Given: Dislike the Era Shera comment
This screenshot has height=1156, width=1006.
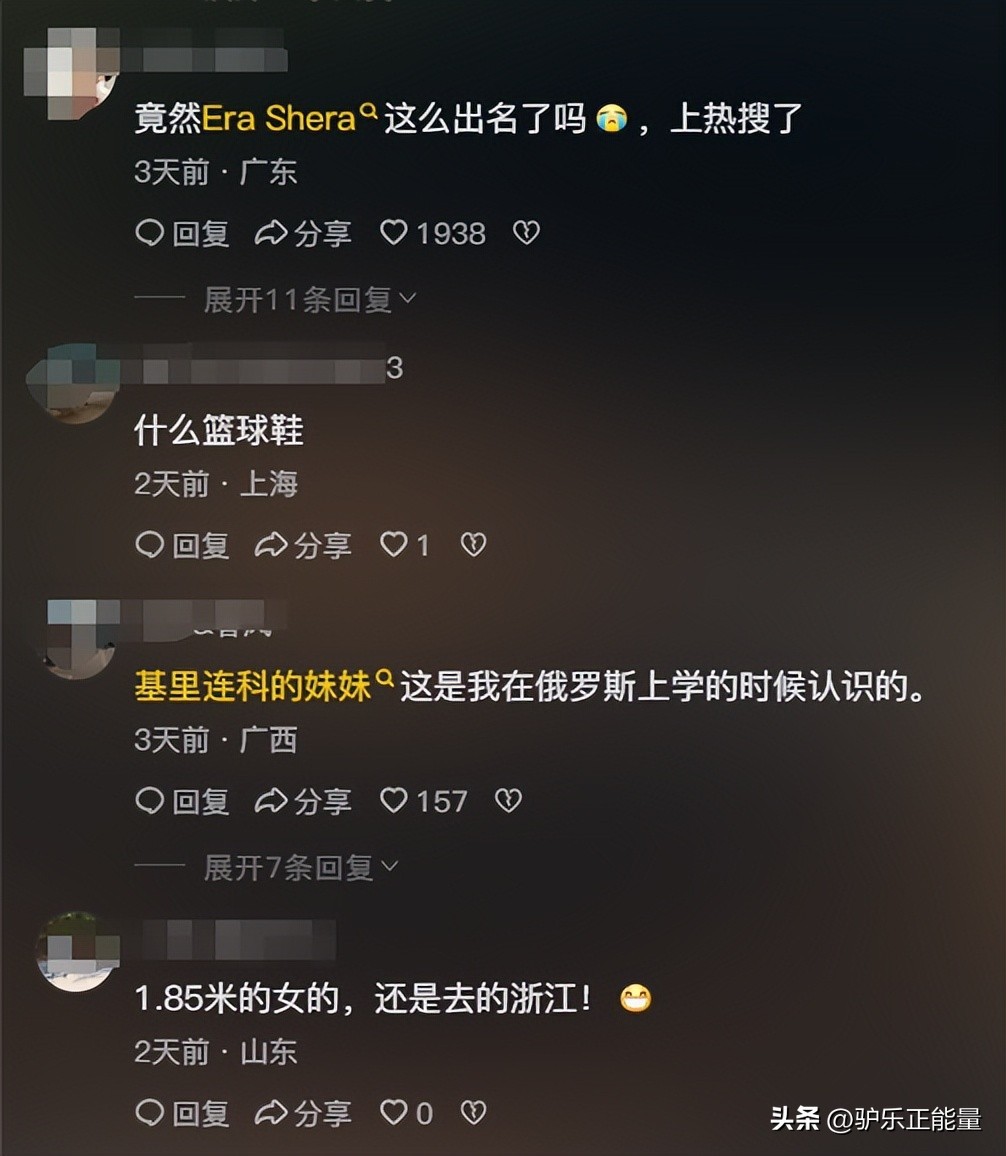Looking at the screenshot, I should [x=526, y=233].
